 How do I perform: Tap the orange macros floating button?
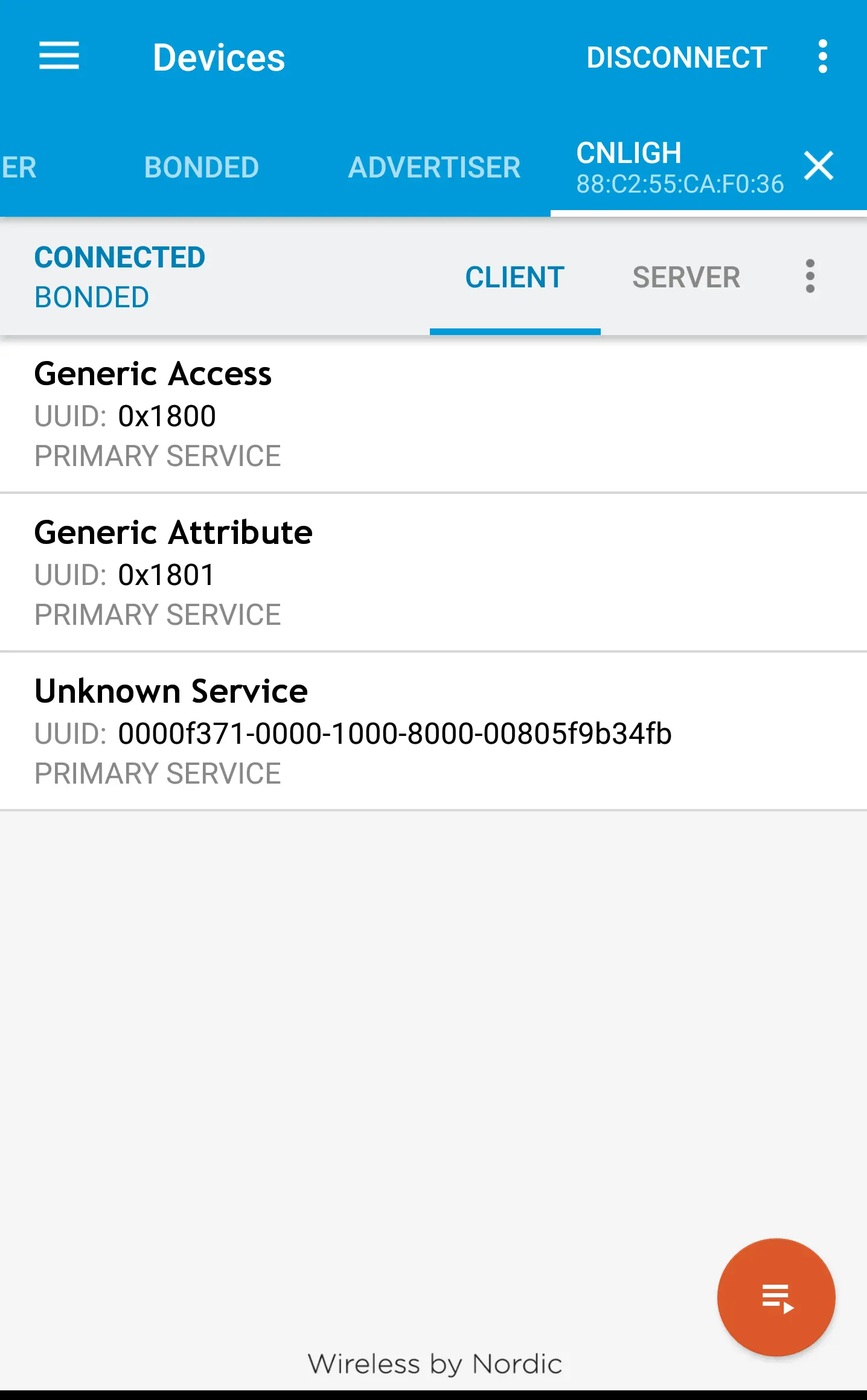coord(776,1297)
